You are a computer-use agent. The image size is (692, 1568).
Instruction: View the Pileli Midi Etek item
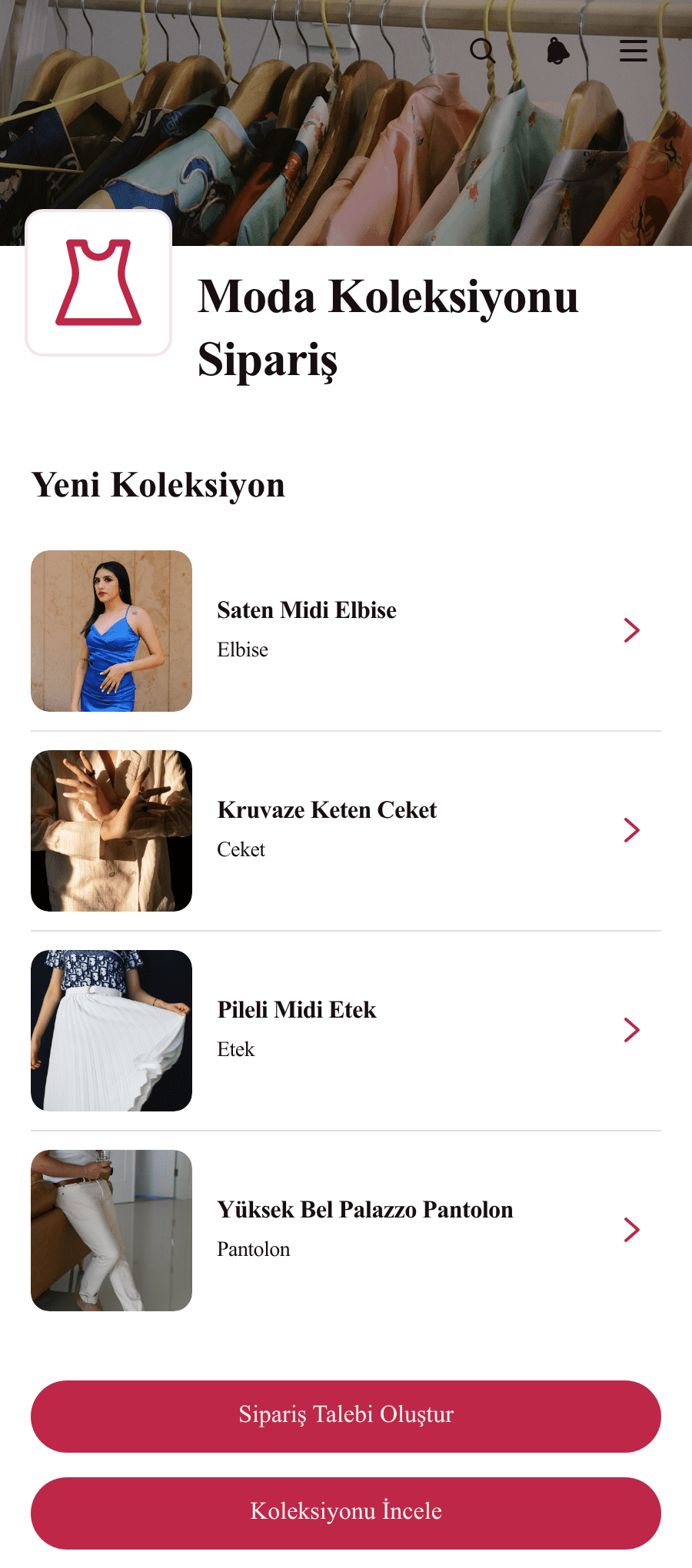point(346,1031)
